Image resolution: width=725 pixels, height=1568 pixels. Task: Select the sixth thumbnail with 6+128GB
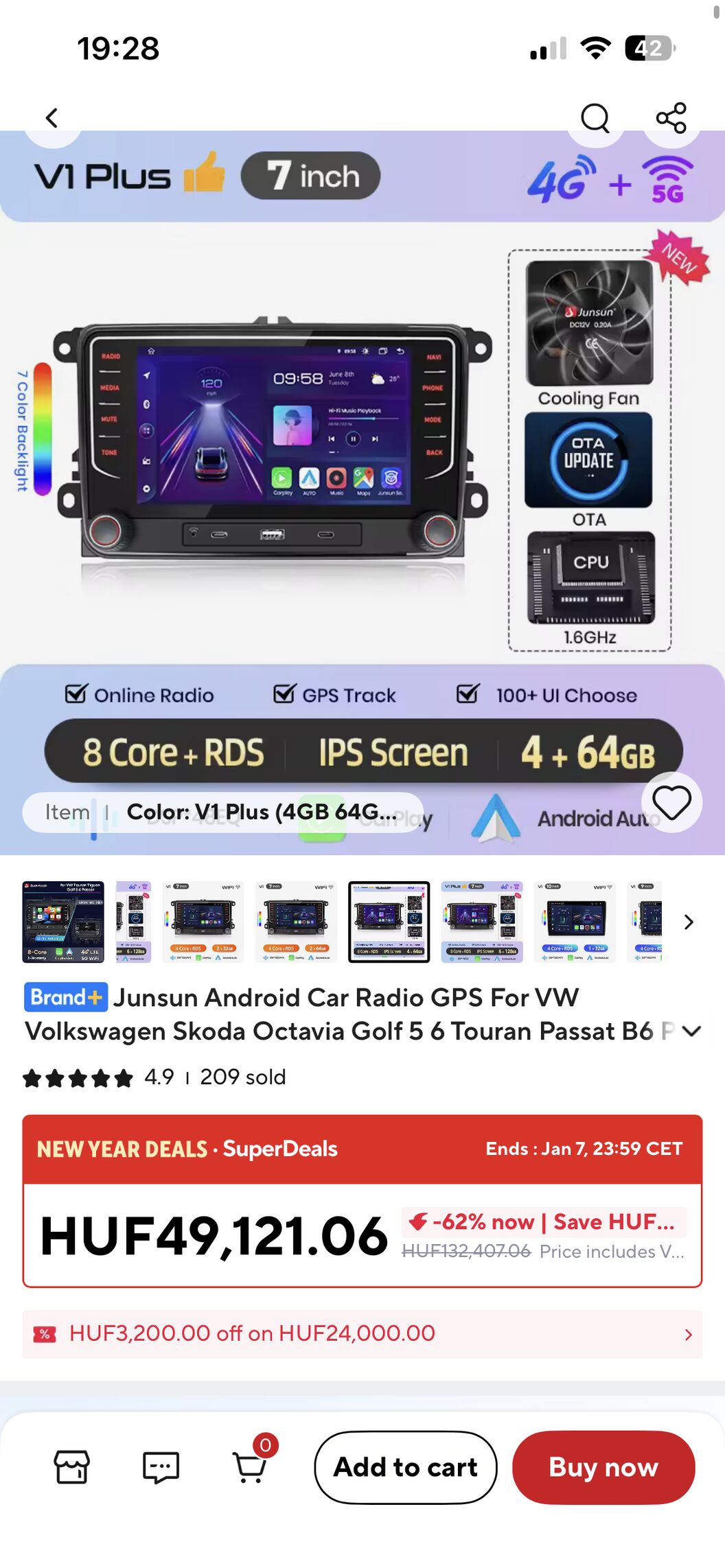[x=482, y=922]
